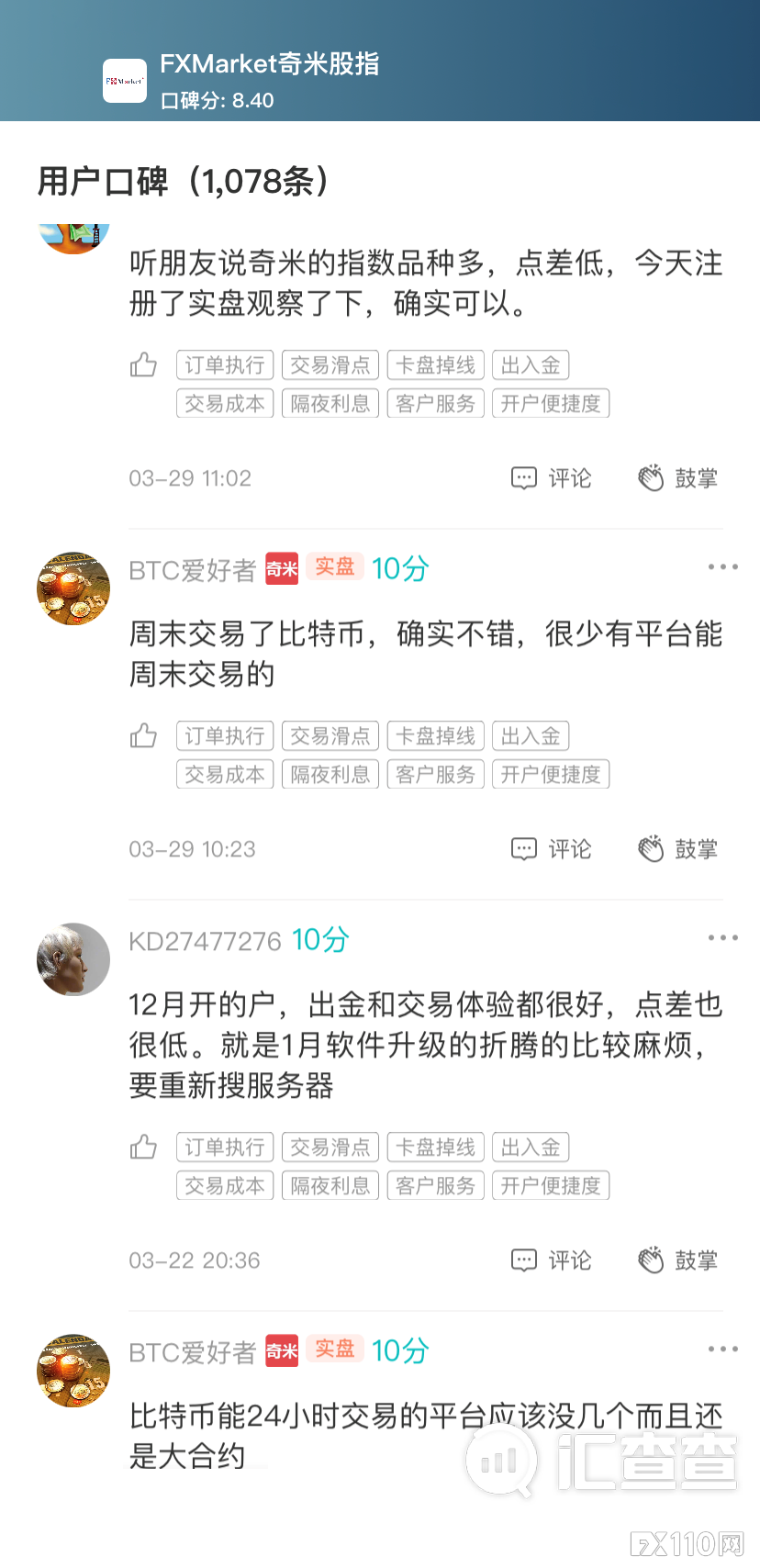Toggle the thumbs-up under KD27477276's review
Screen dimensions: 760x1568
click(x=143, y=1147)
